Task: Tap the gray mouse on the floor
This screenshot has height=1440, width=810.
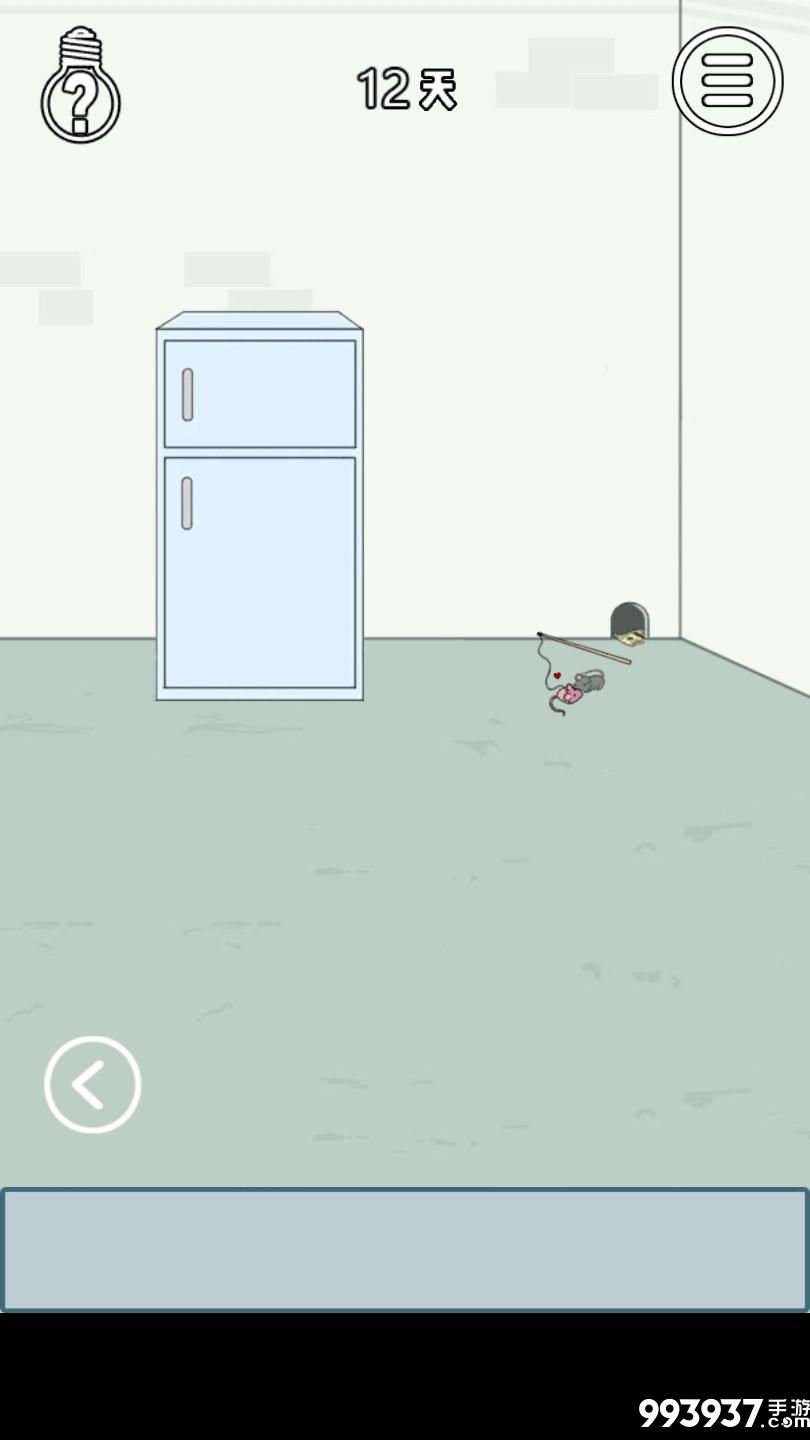Action: [589, 682]
